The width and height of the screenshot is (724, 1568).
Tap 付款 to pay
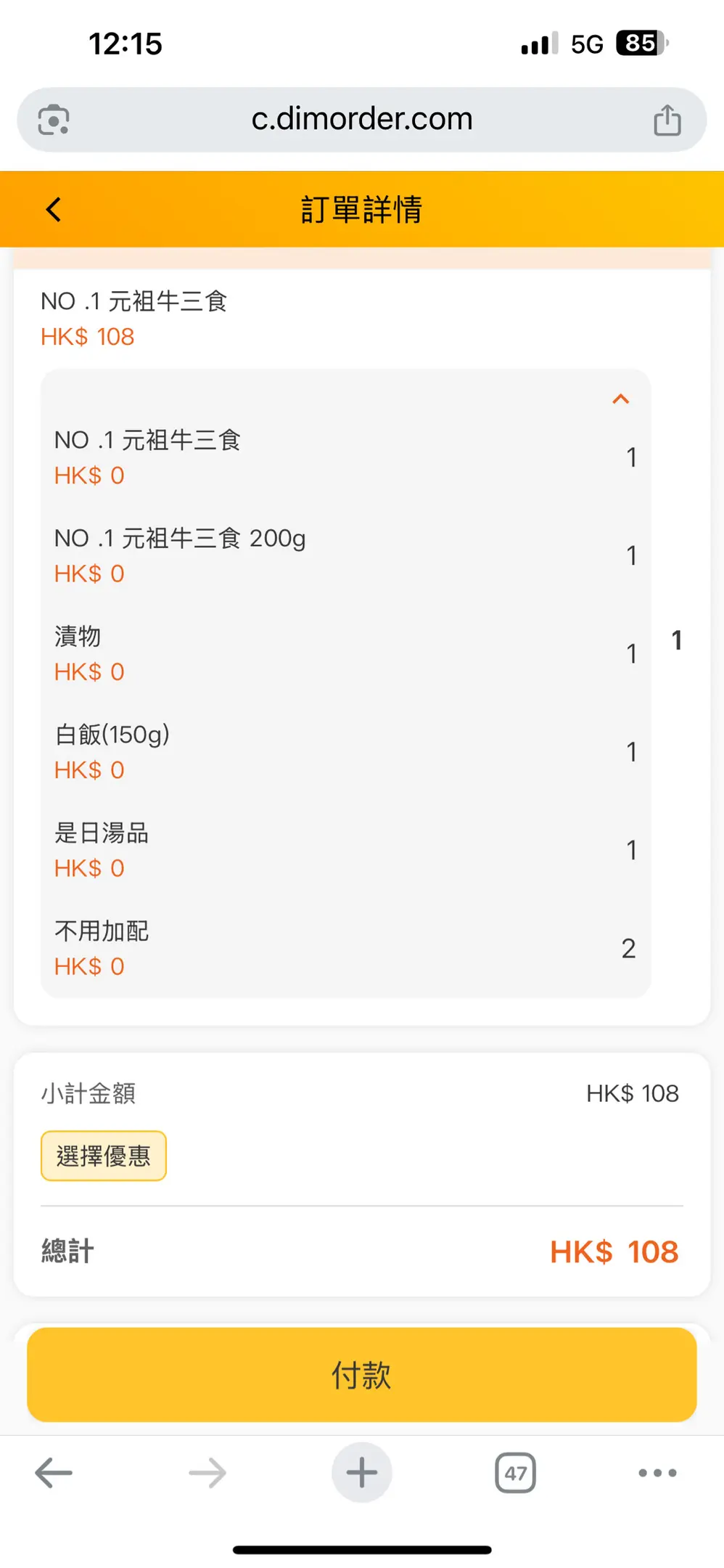click(x=361, y=1374)
